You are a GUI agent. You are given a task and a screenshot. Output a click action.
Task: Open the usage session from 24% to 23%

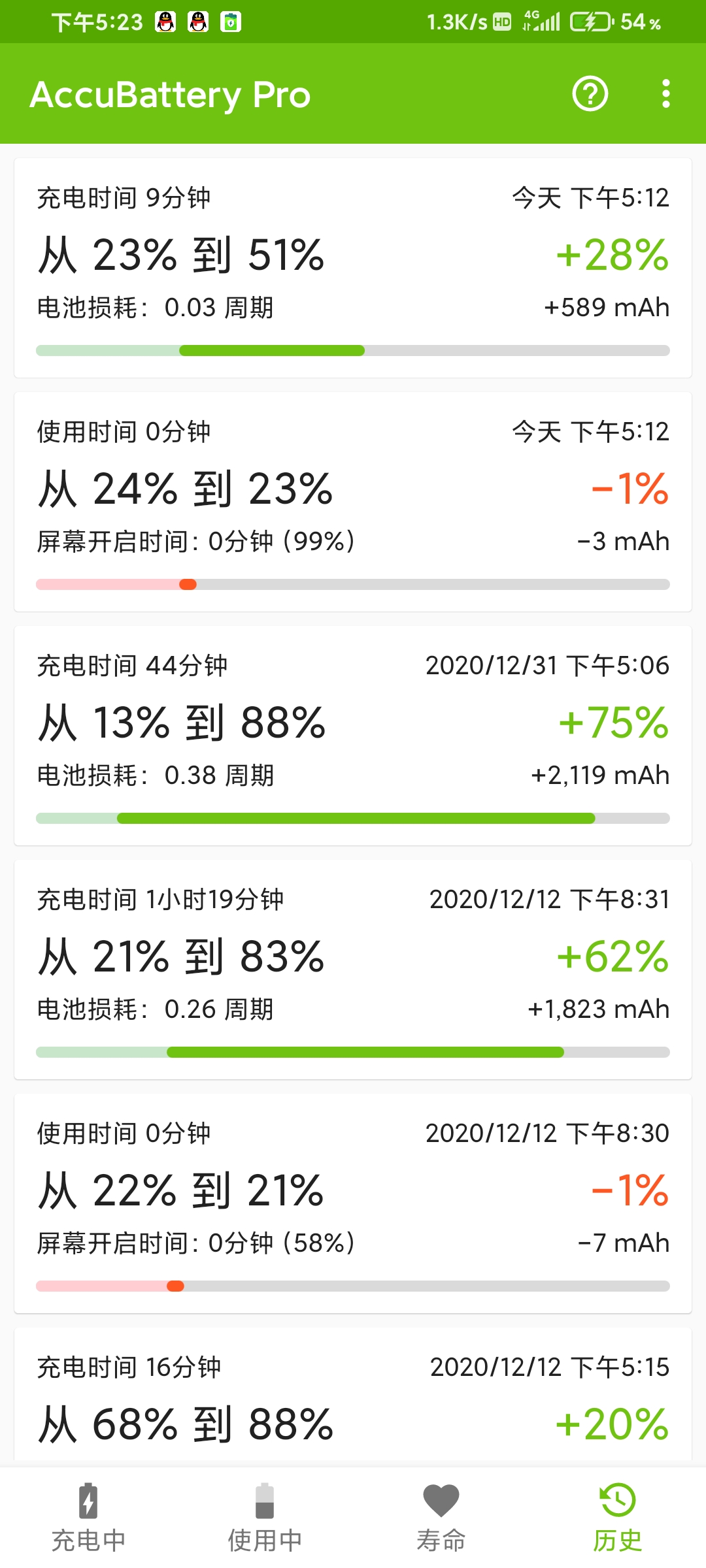[353, 502]
